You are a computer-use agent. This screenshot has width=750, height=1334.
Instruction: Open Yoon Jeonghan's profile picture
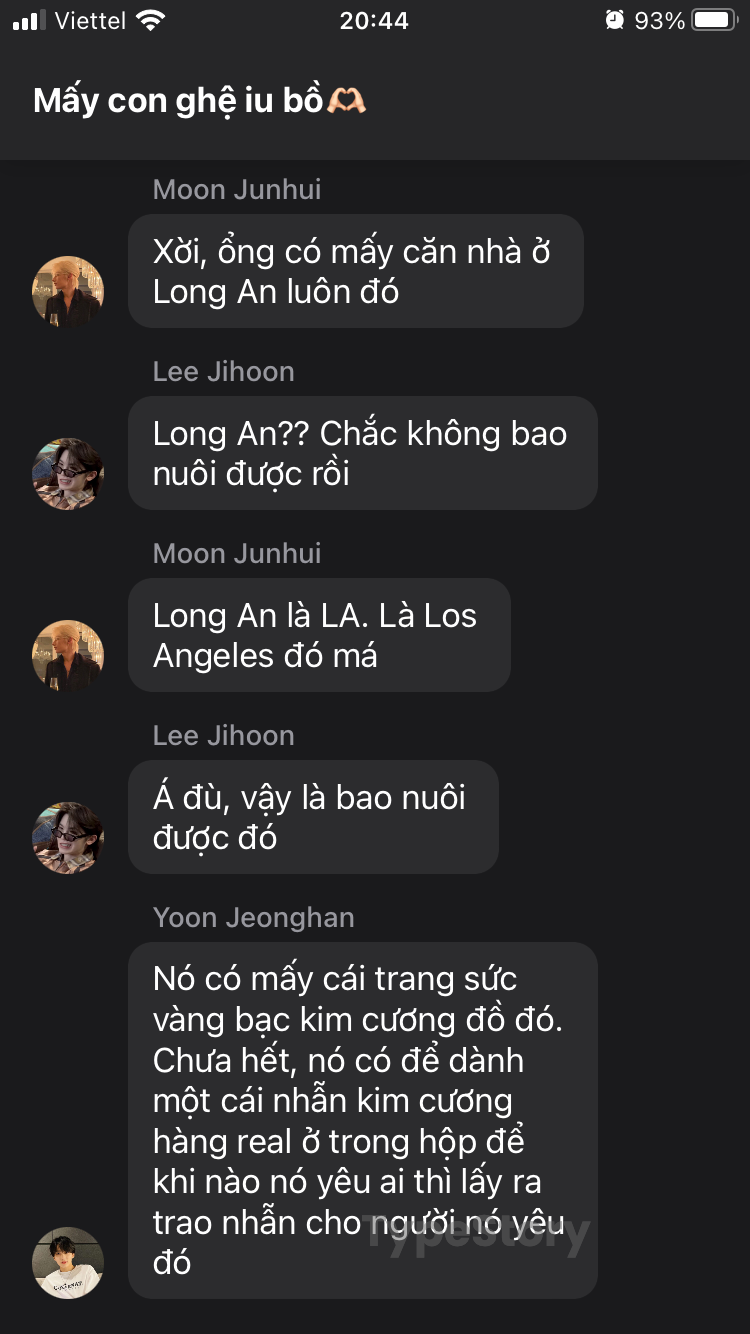pyautogui.click(x=68, y=1262)
